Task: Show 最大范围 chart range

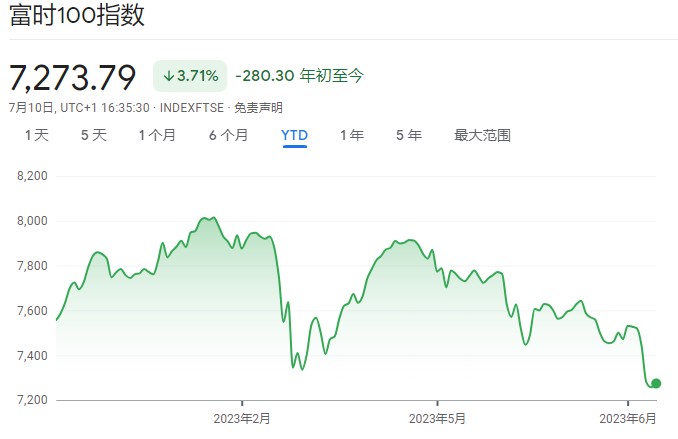Action: (x=482, y=135)
